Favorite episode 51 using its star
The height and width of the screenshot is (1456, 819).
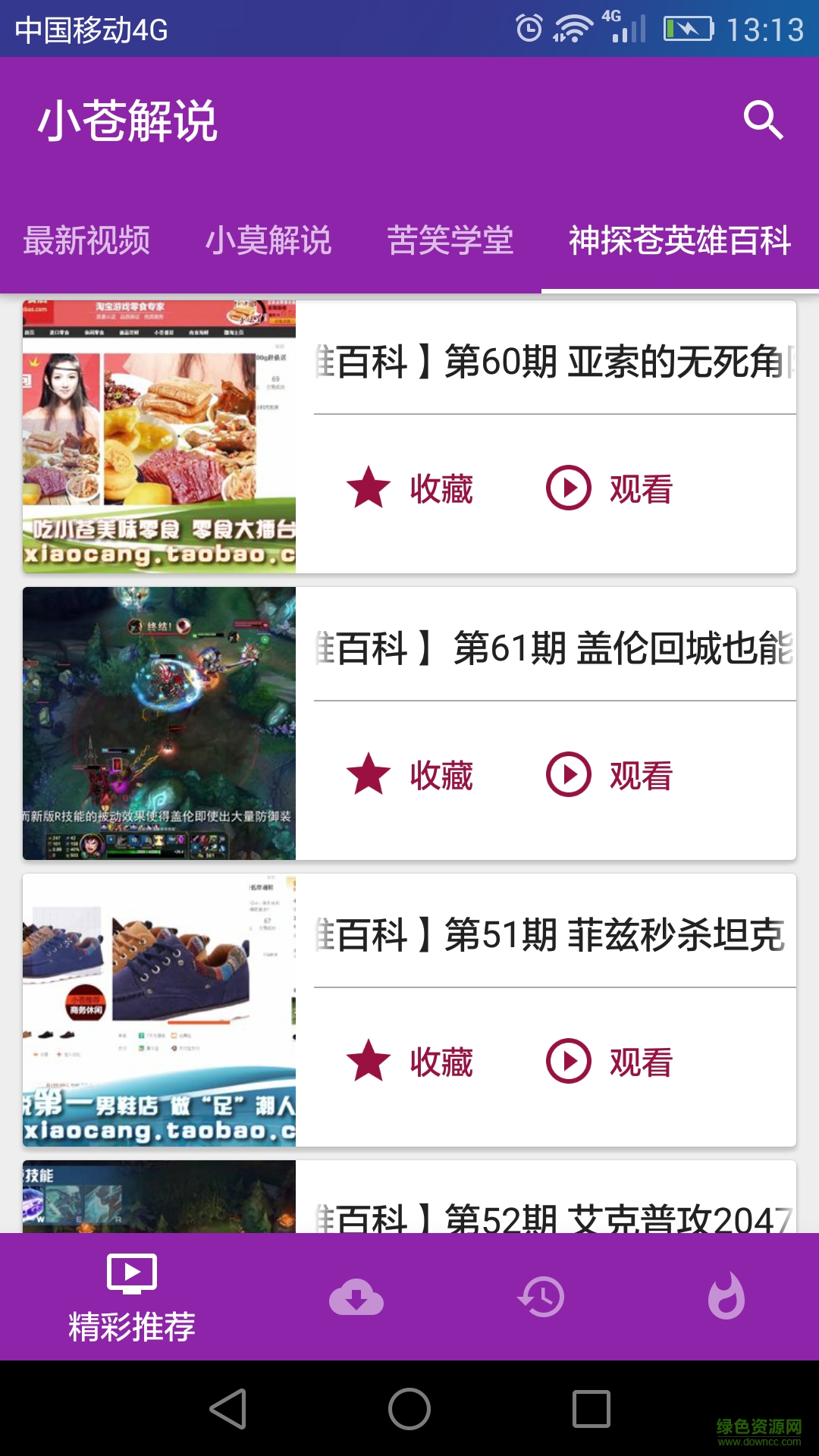[367, 1062]
